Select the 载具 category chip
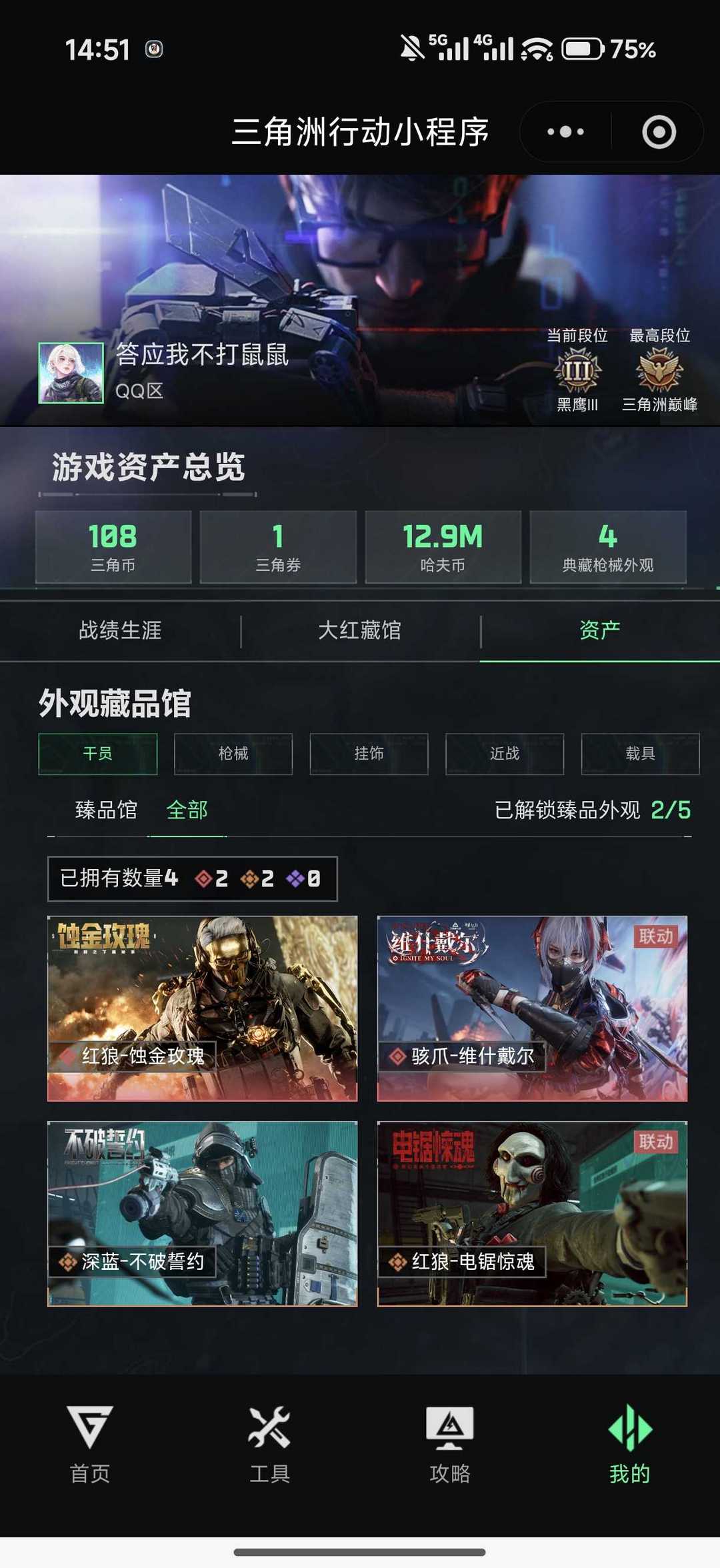This screenshot has height=1568, width=720. [640, 754]
